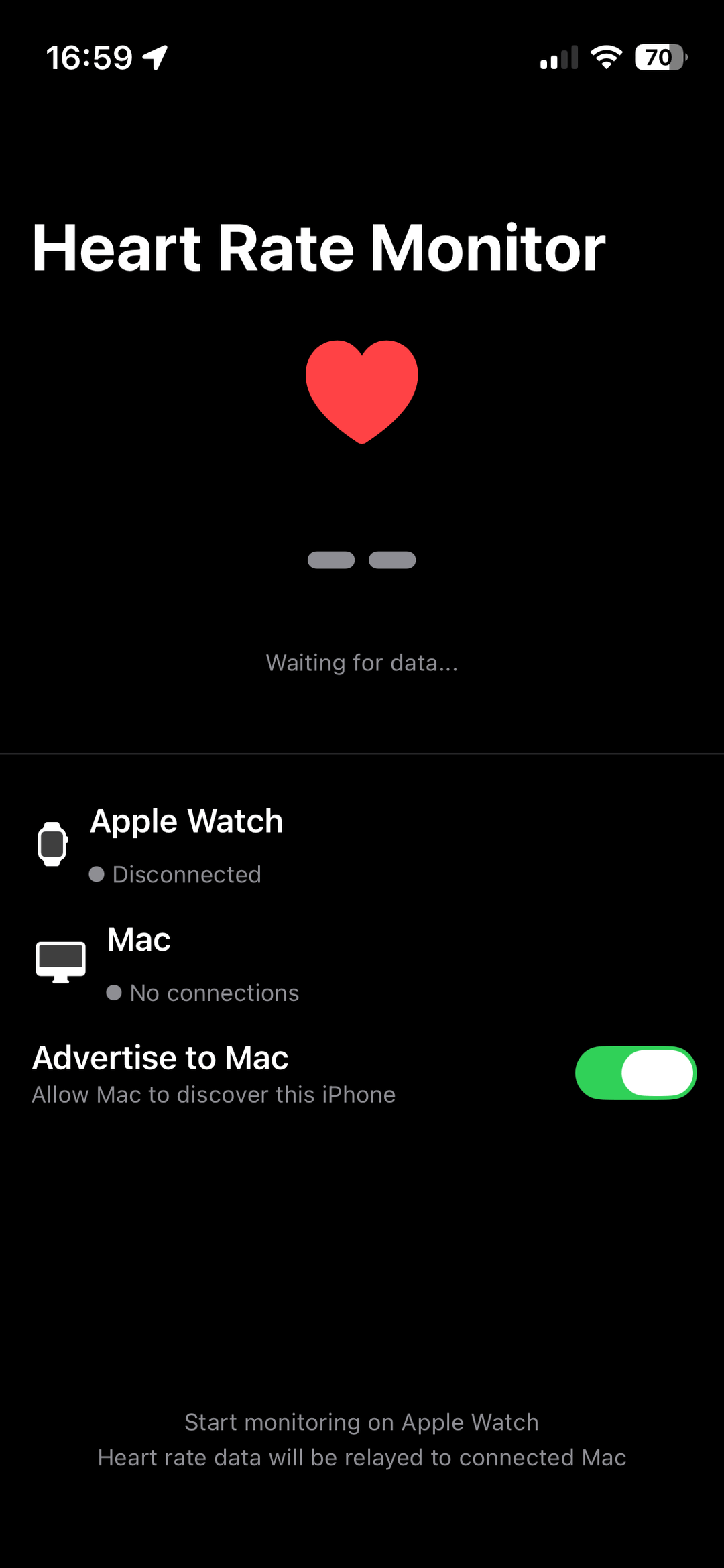
Task: Tap the status dot beside No connections
Action: coord(115,993)
